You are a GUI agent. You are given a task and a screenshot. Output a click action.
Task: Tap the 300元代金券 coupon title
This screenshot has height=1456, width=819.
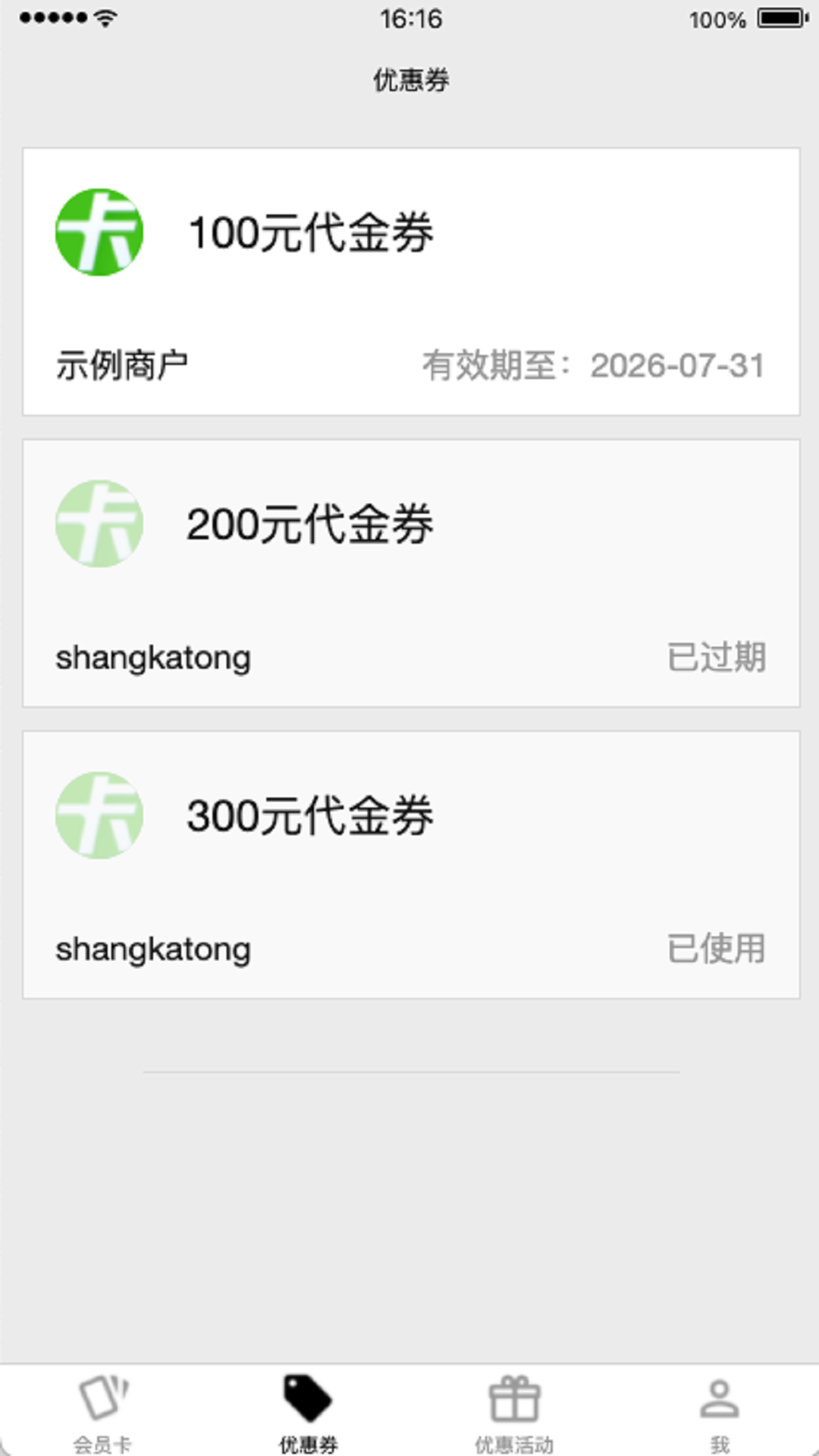coord(311,817)
